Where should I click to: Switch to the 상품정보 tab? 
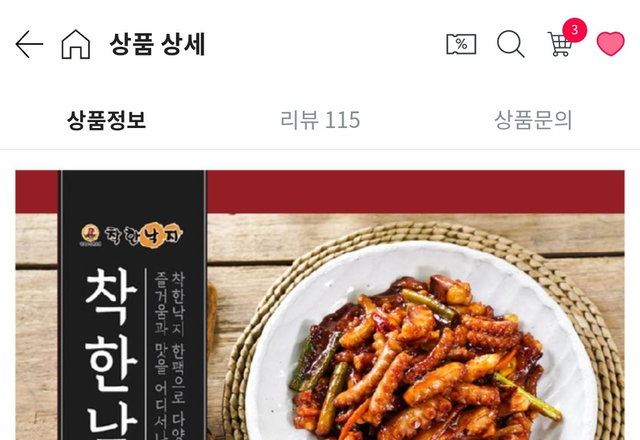pyautogui.click(x=107, y=120)
